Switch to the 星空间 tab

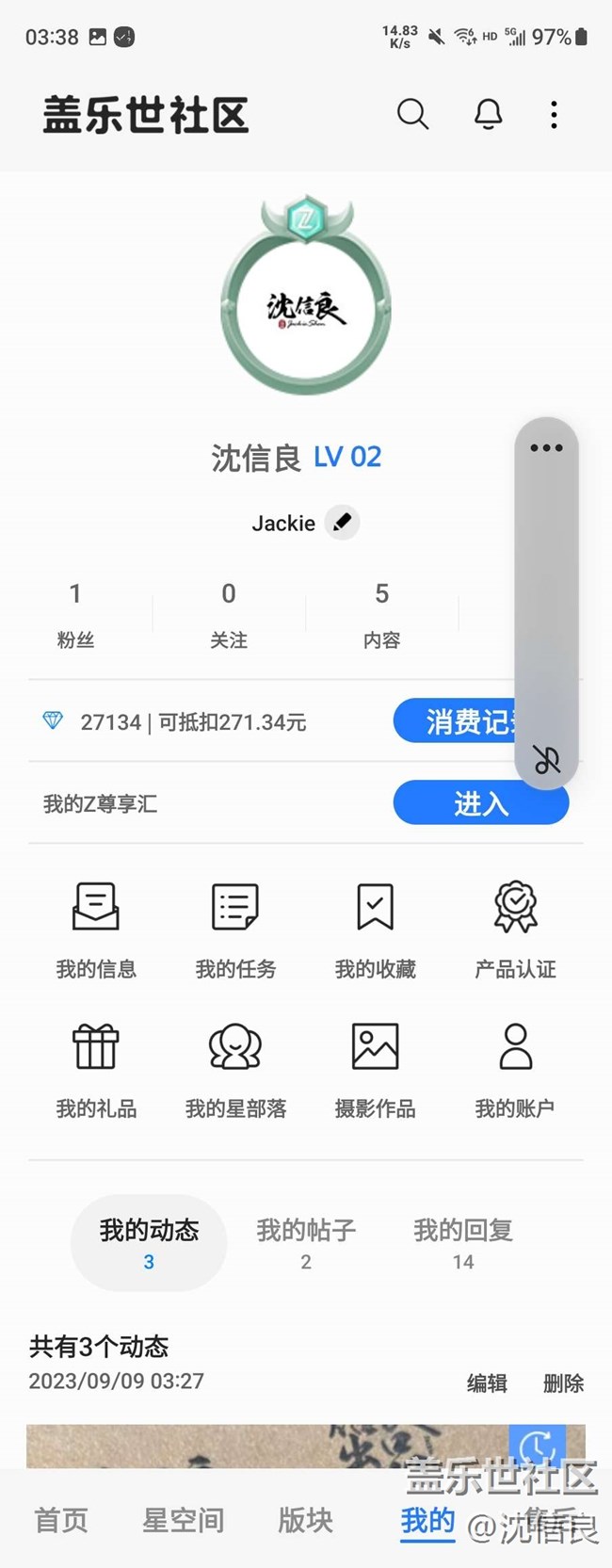point(183,1520)
